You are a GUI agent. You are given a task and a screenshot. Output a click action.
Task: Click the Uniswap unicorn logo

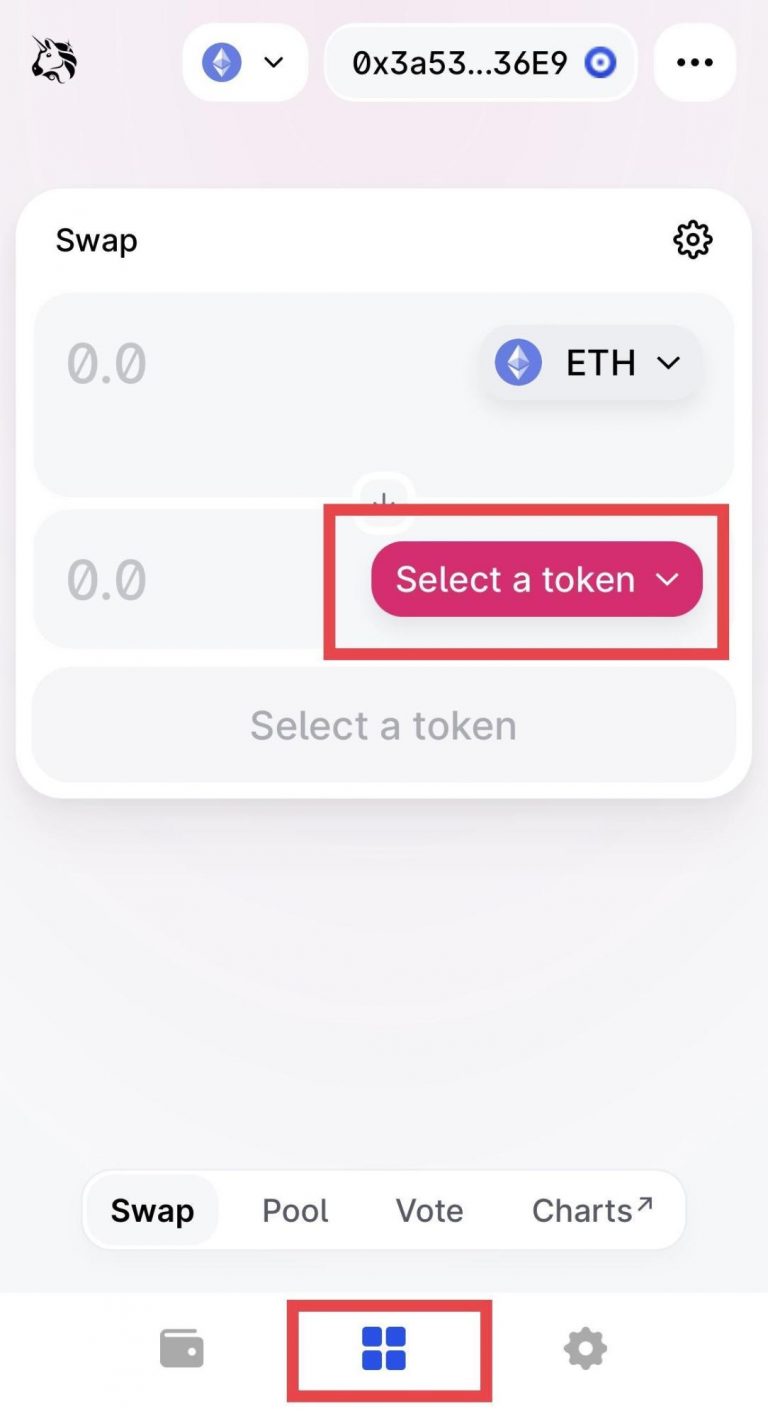click(x=52, y=61)
